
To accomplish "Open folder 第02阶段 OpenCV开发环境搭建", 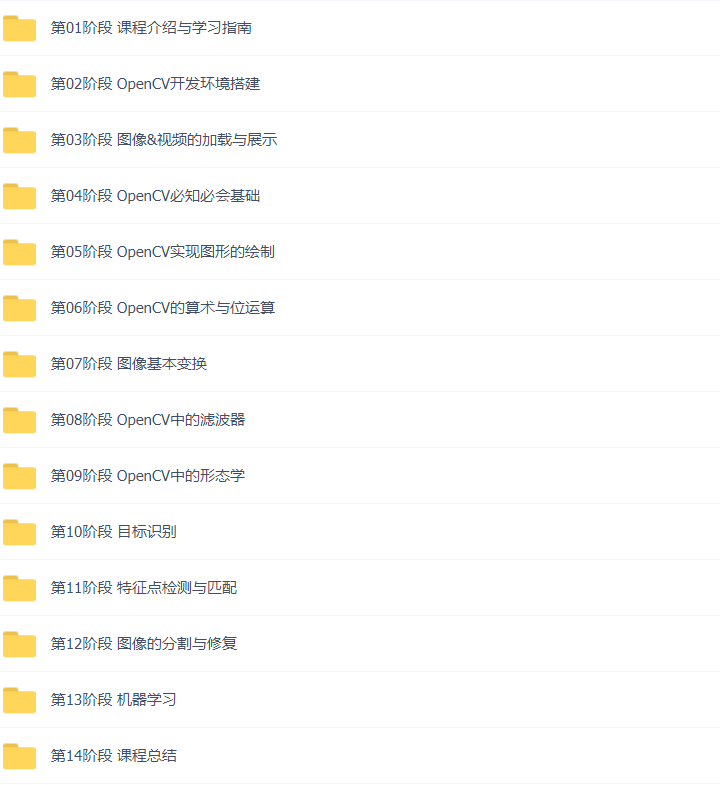I will 155,84.
